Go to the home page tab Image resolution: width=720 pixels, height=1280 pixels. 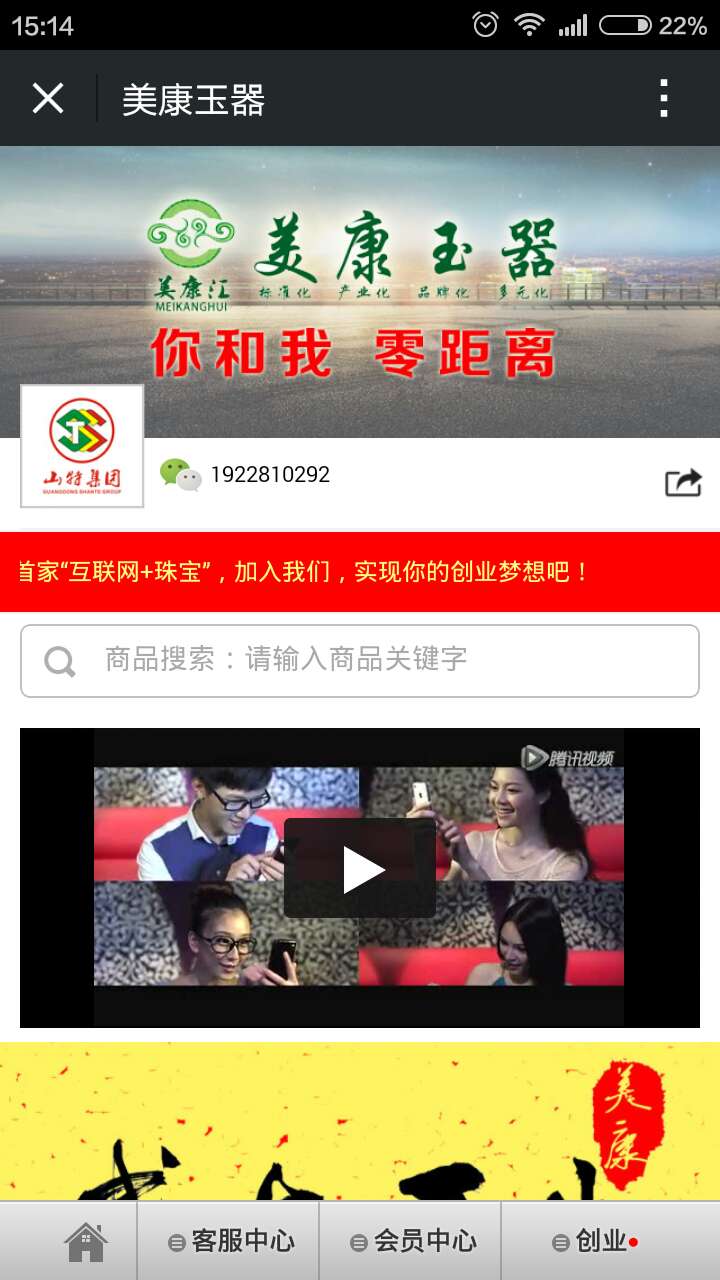(85, 1241)
